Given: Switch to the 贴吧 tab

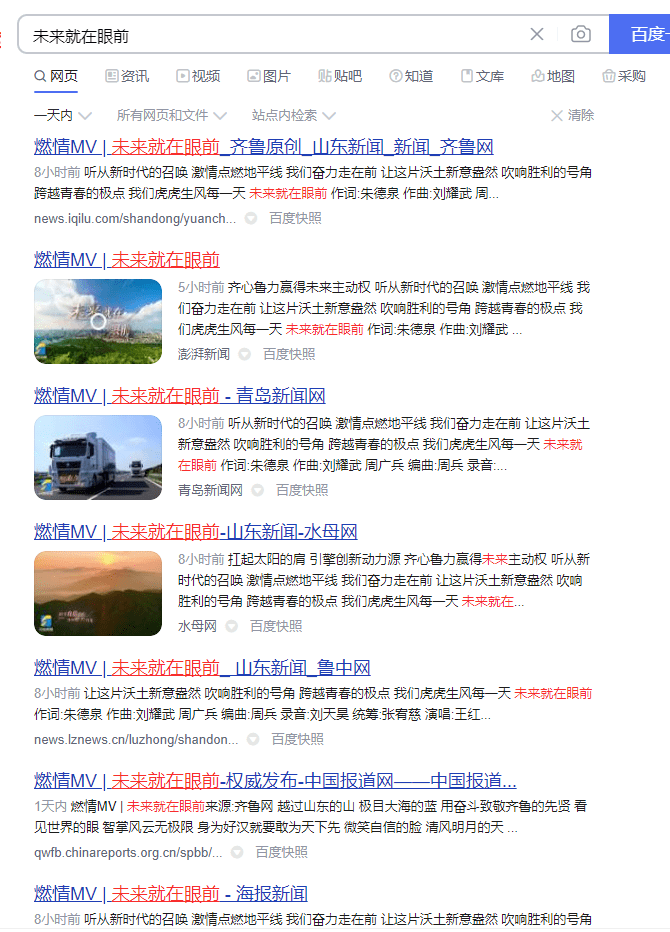Looking at the screenshot, I should pos(340,76).
